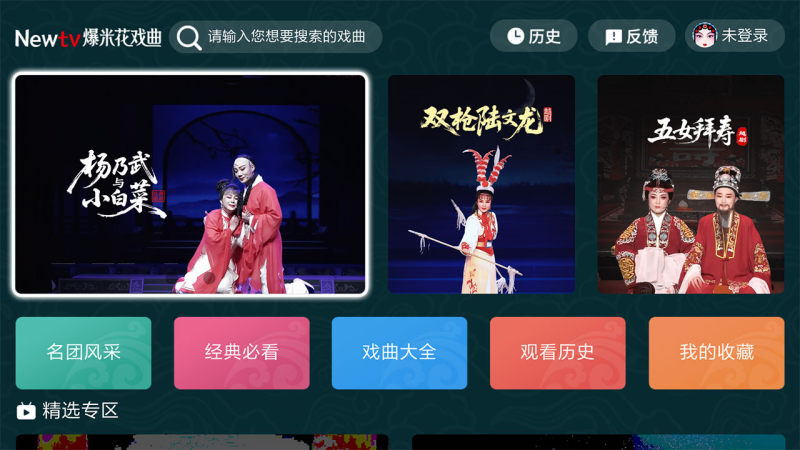
Task: Open 观看历史 watch history
Action: coord(557,353)
